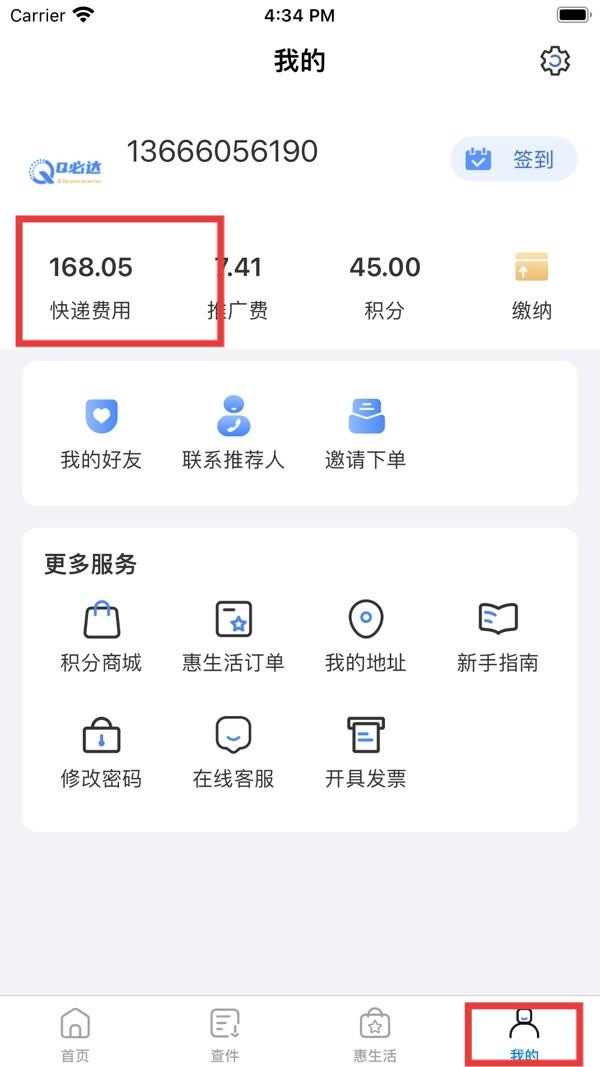Choose 修改密码
This screenshot has width=600, height=1067.
click(x=101, y=753)
